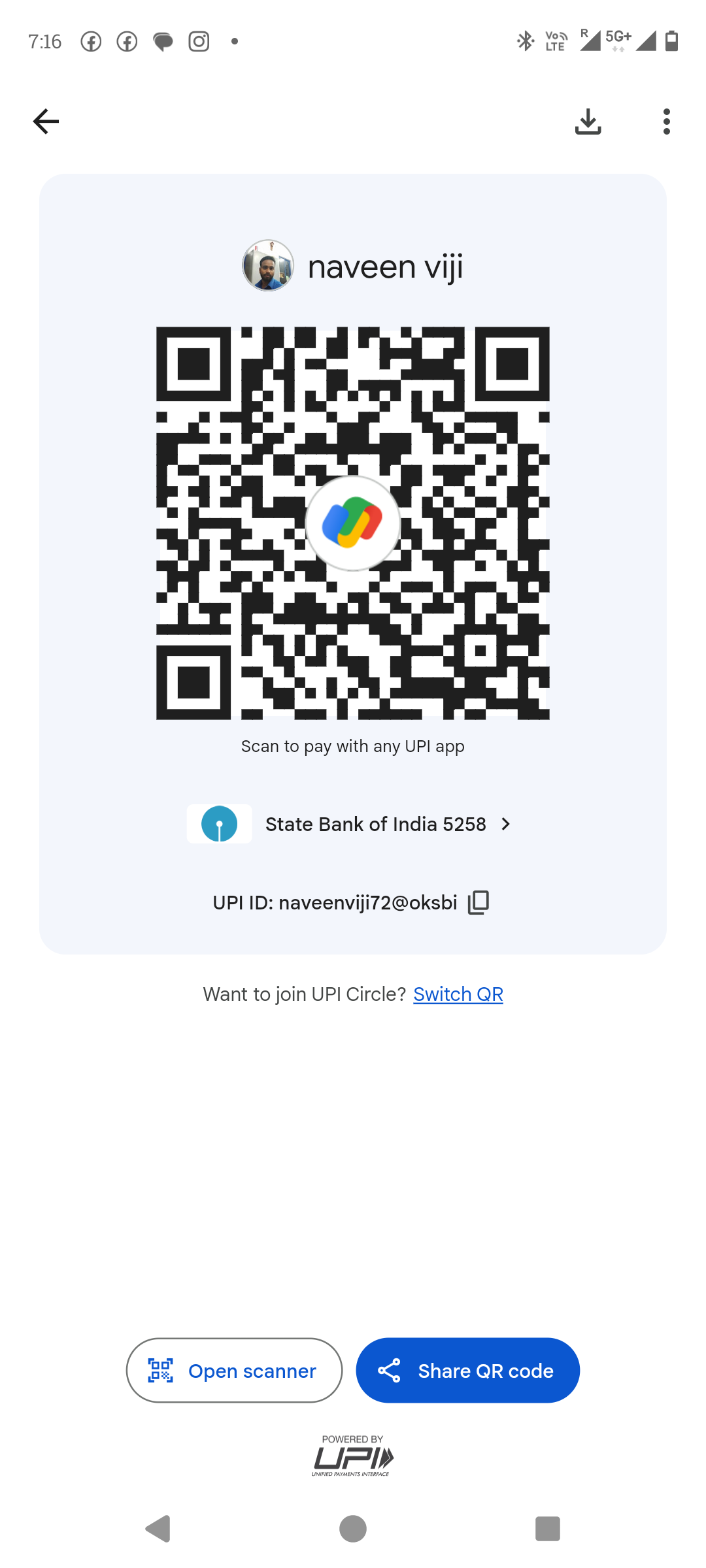
Task: Go back using the top arrow
Action: (x=46, y=122)
